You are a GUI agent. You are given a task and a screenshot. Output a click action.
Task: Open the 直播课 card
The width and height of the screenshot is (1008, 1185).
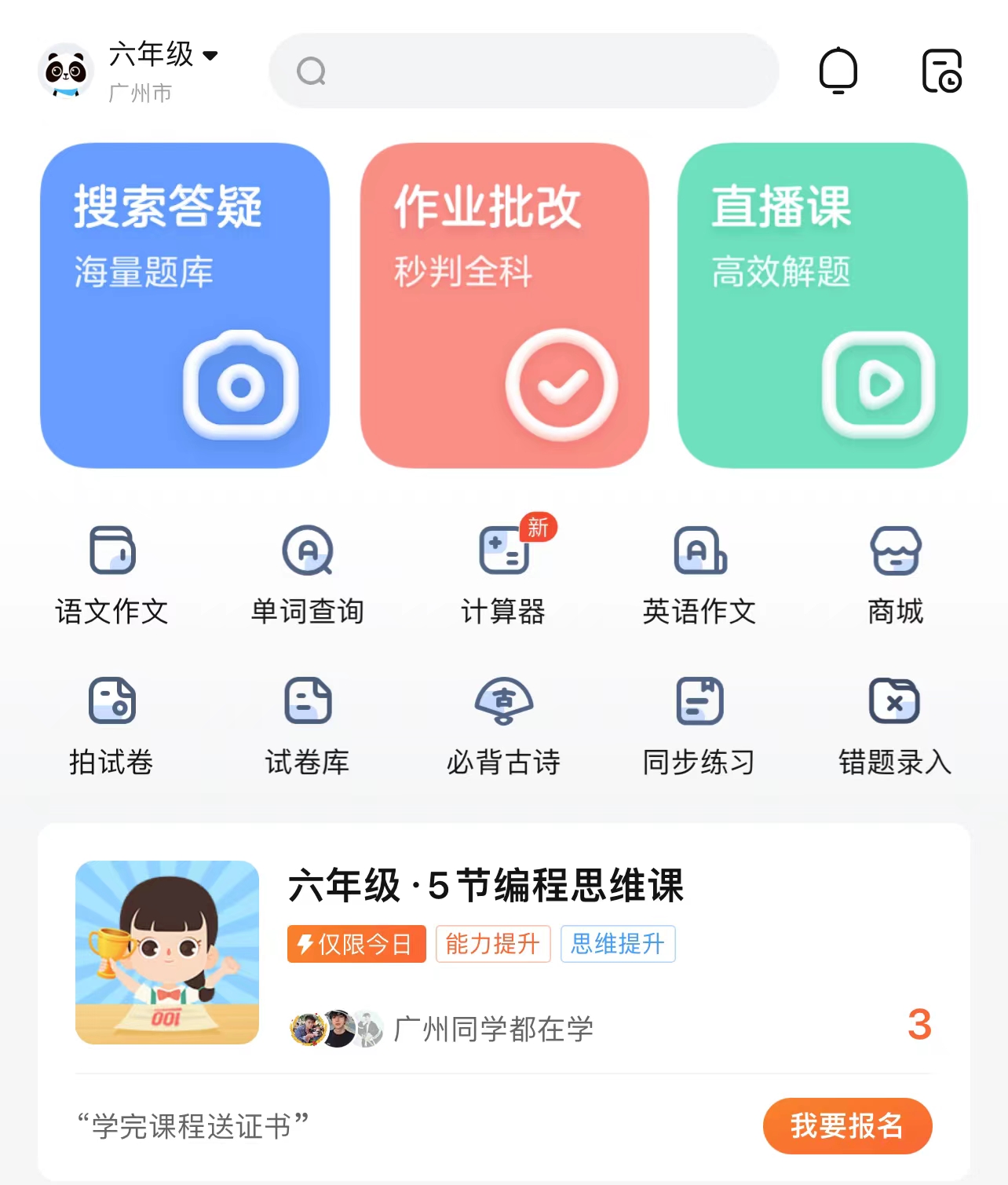(x=823, y=305)
